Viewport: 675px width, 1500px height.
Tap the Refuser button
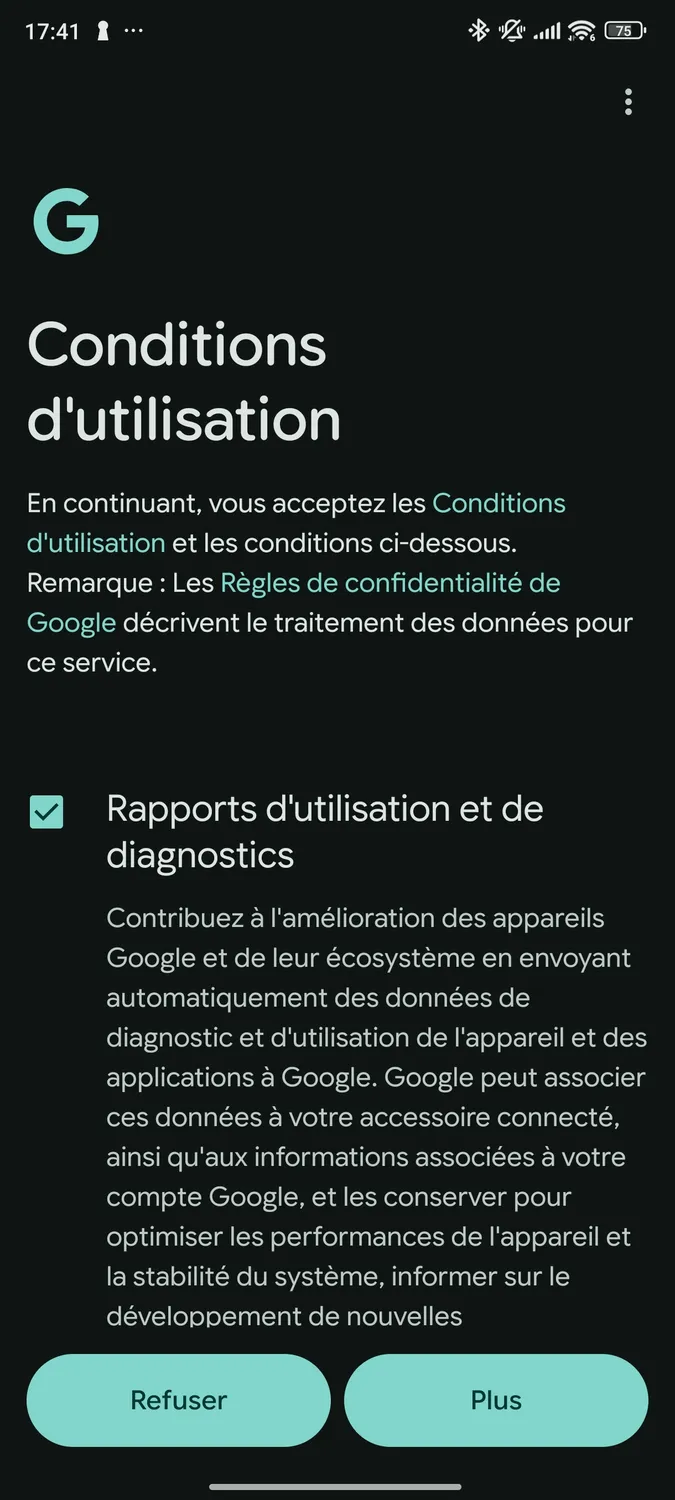coord(178,1400)
